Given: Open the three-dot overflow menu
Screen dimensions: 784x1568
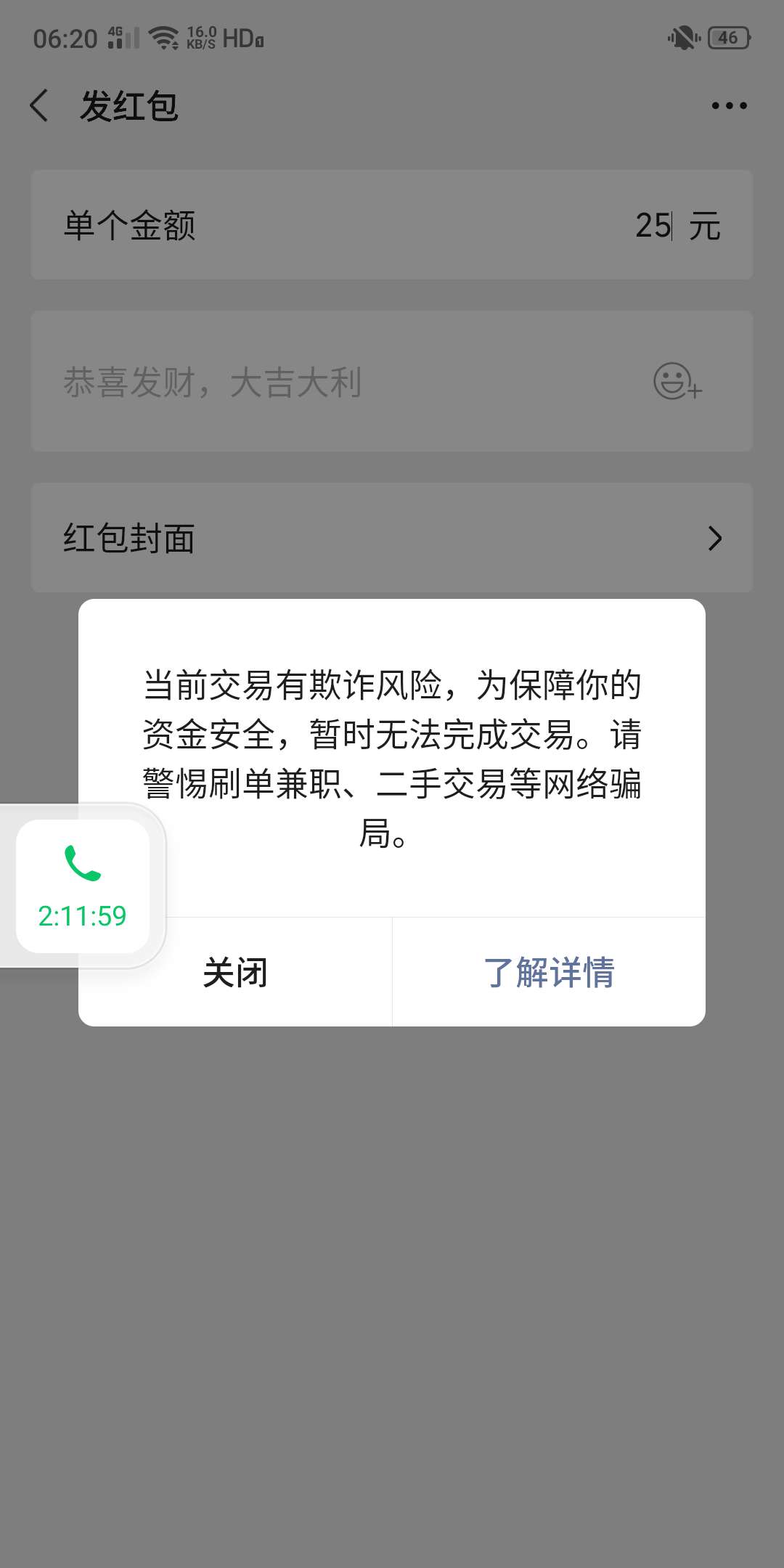Looking at the screenshot, I should [x=729, y=106].
